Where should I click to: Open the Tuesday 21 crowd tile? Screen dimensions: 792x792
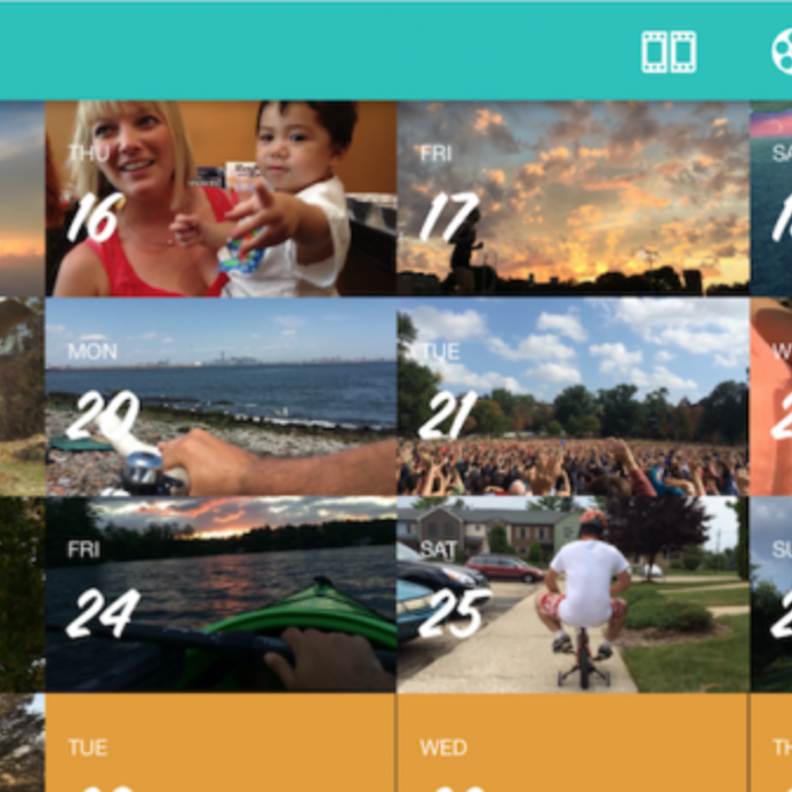[573, 396]
